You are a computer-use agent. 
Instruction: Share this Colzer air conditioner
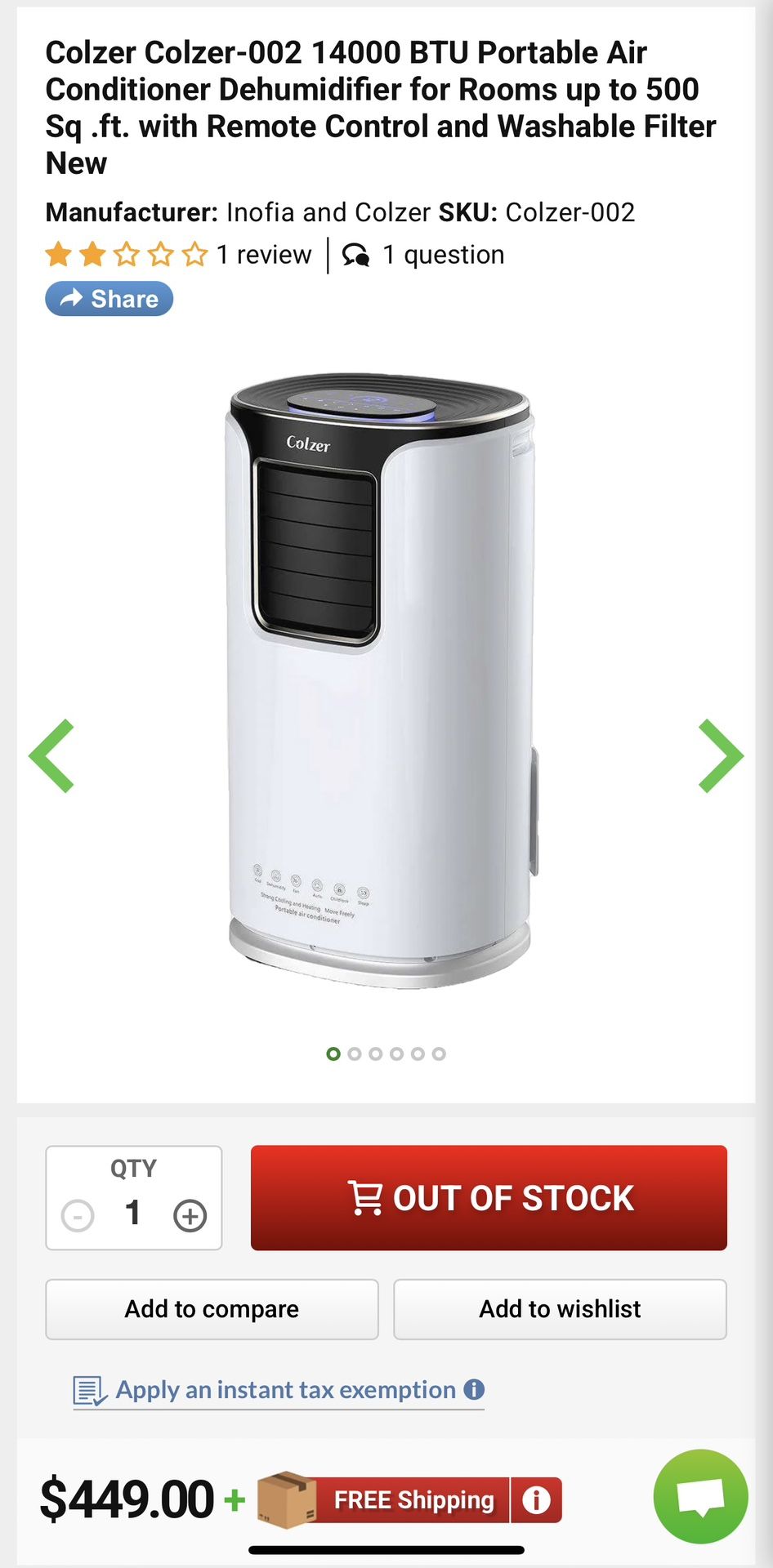(109, 299)
